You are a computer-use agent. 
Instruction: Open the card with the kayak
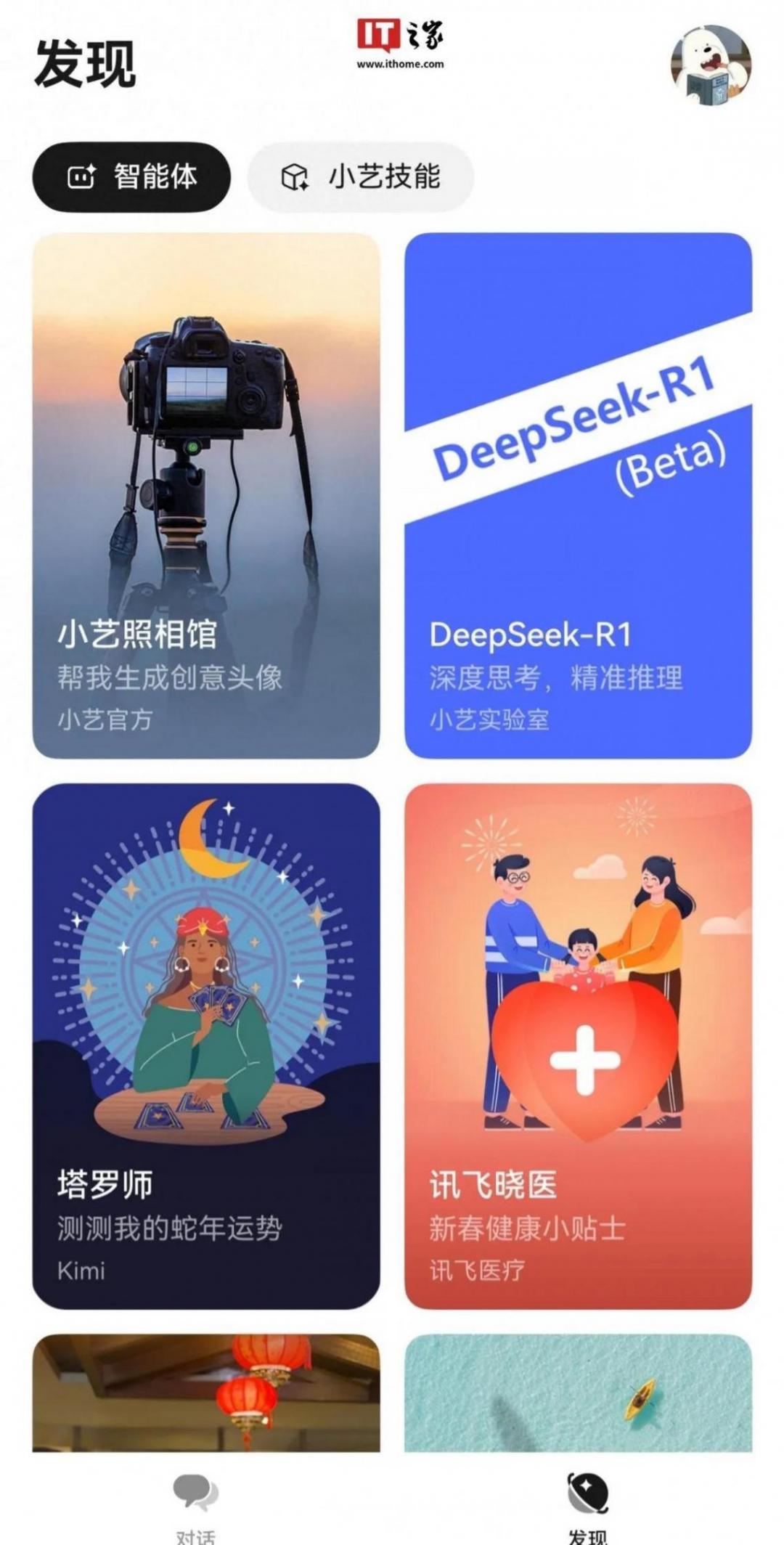point(578,1393)
